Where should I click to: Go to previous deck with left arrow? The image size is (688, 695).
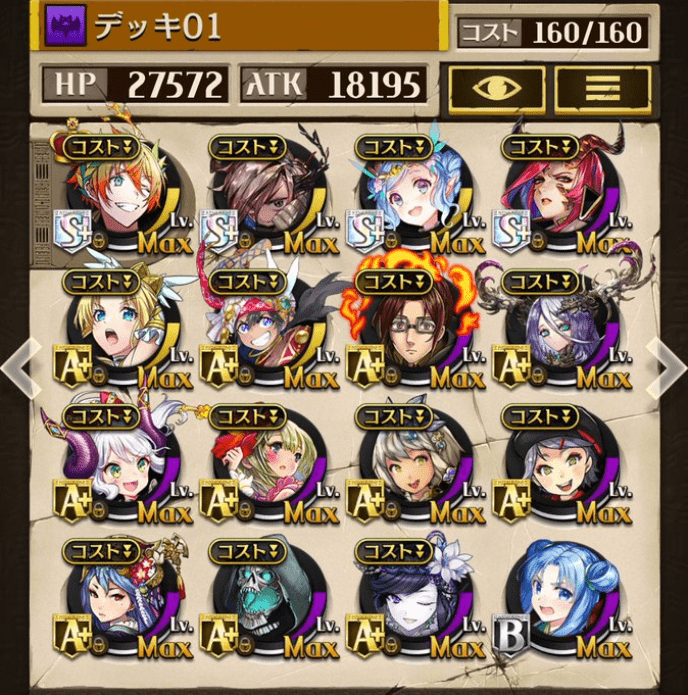pos(20,365)
